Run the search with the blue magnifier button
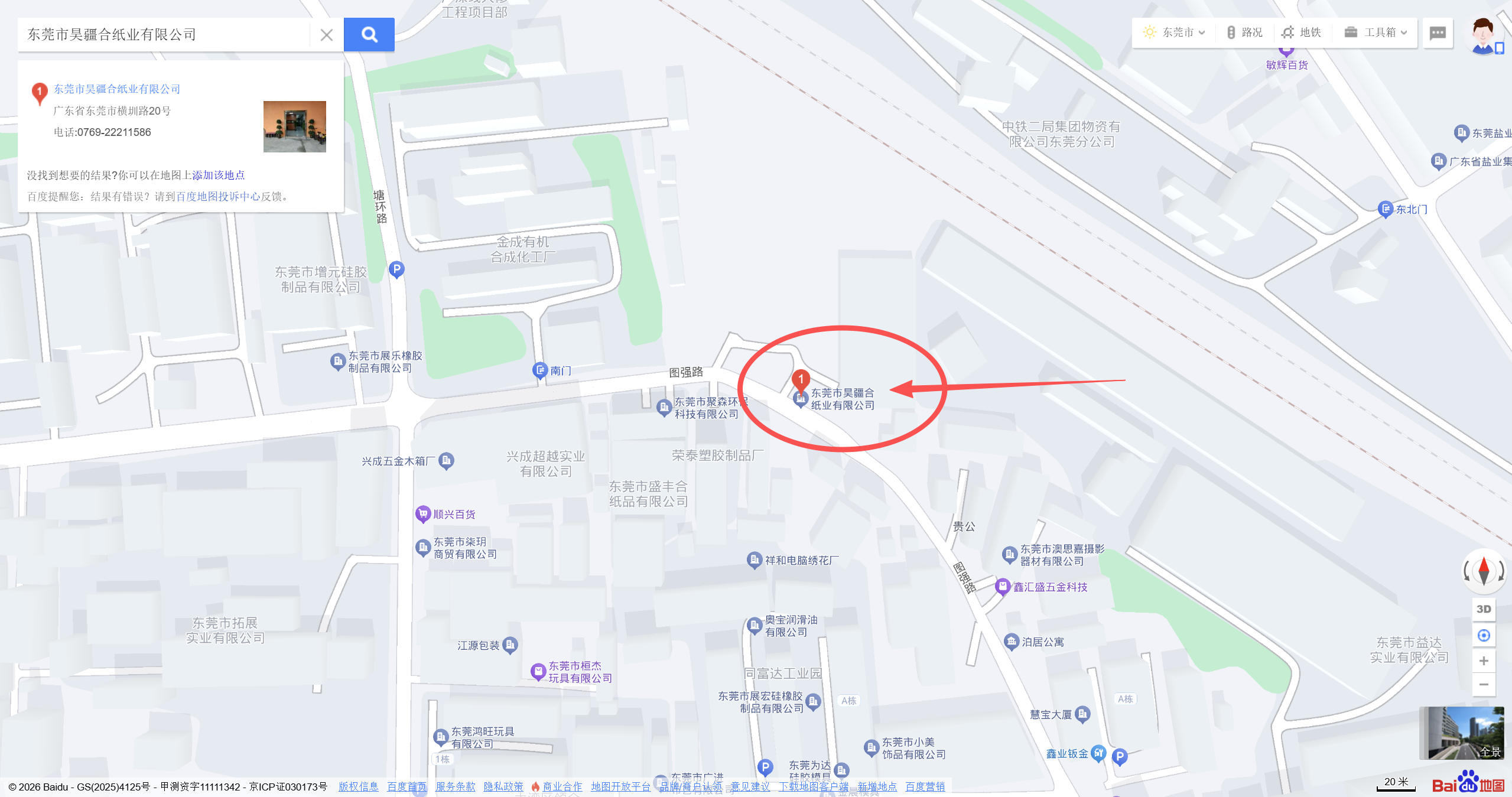The width and height of the screenshot is (1512, 797). coord(369,34)
